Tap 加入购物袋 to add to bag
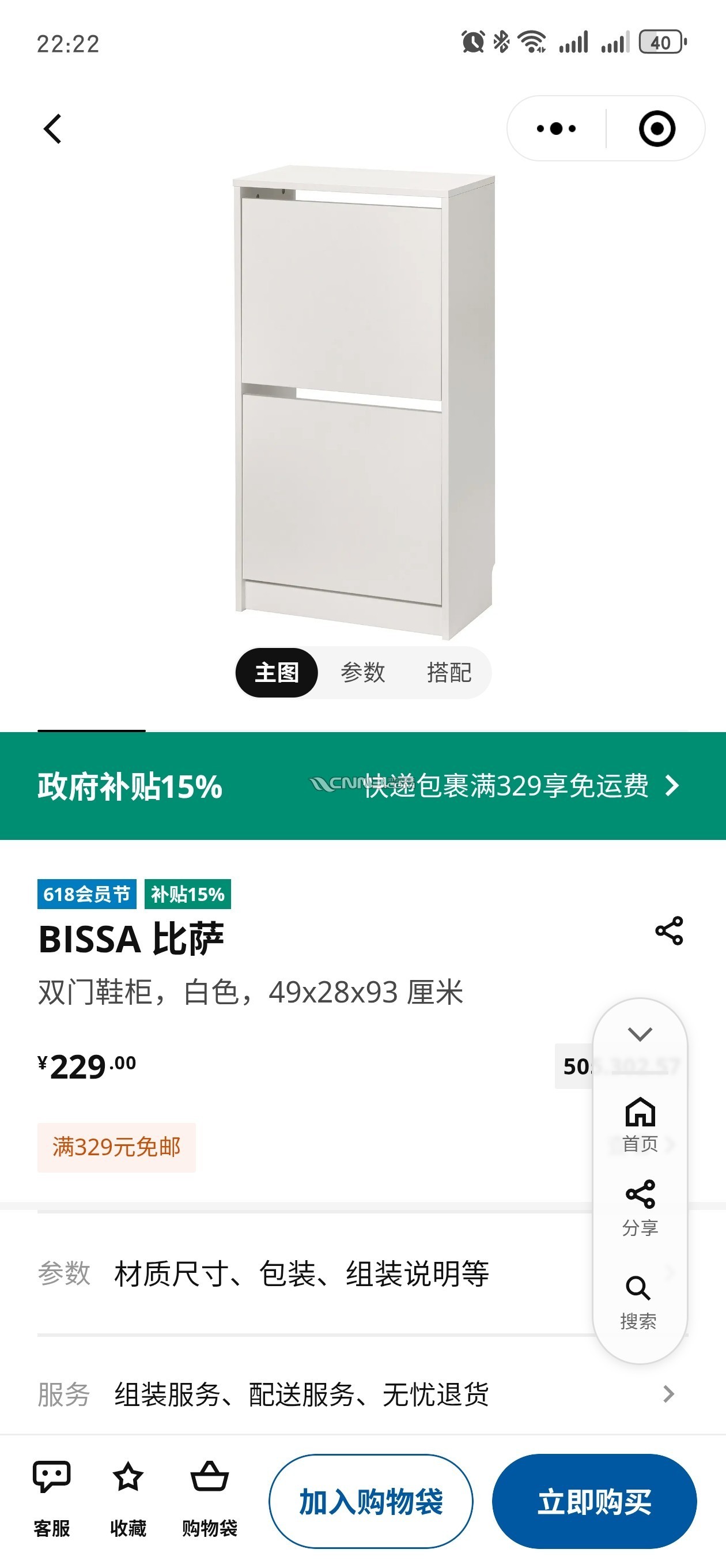 tap(371, 1501)
